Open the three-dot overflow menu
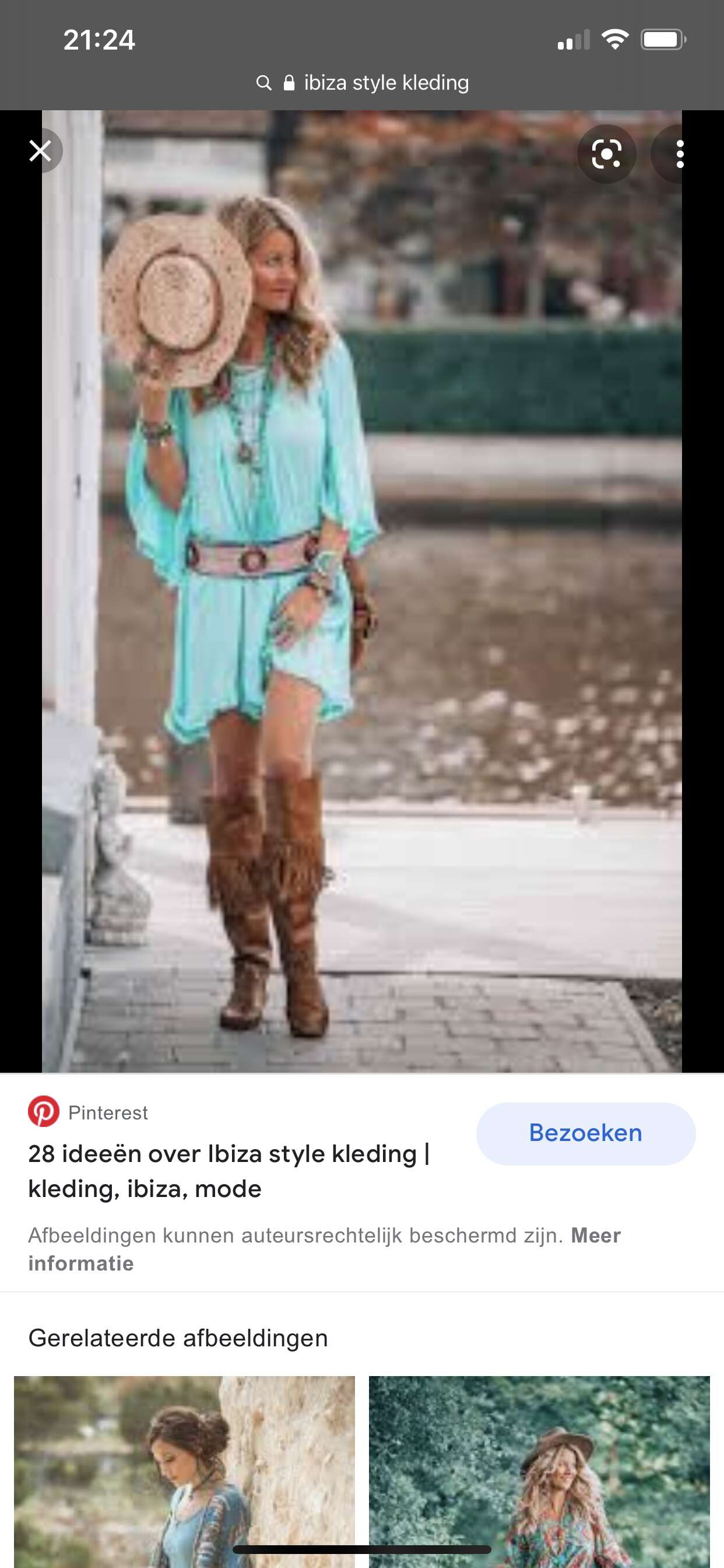 click(680, 154)
